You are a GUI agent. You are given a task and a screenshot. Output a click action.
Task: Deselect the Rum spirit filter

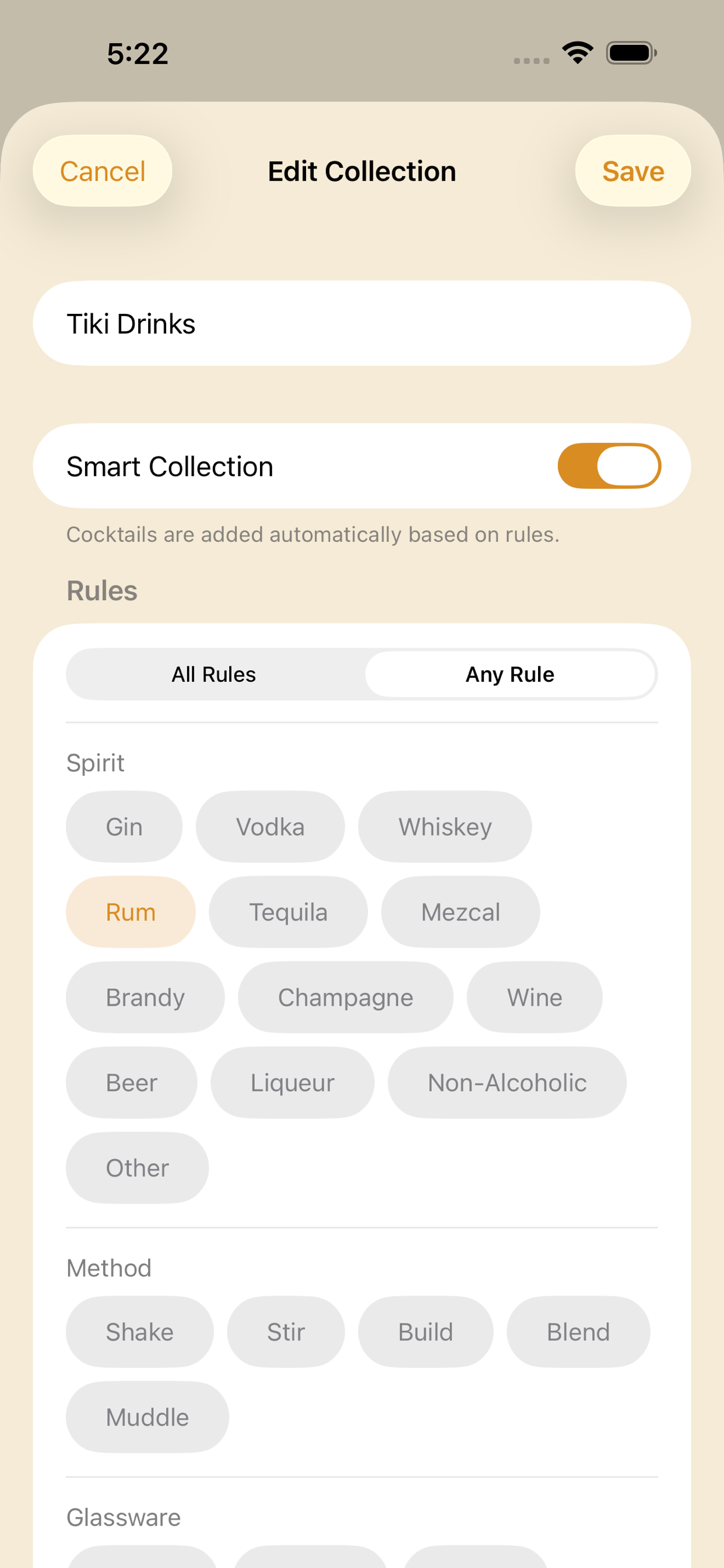pos(129,911)
